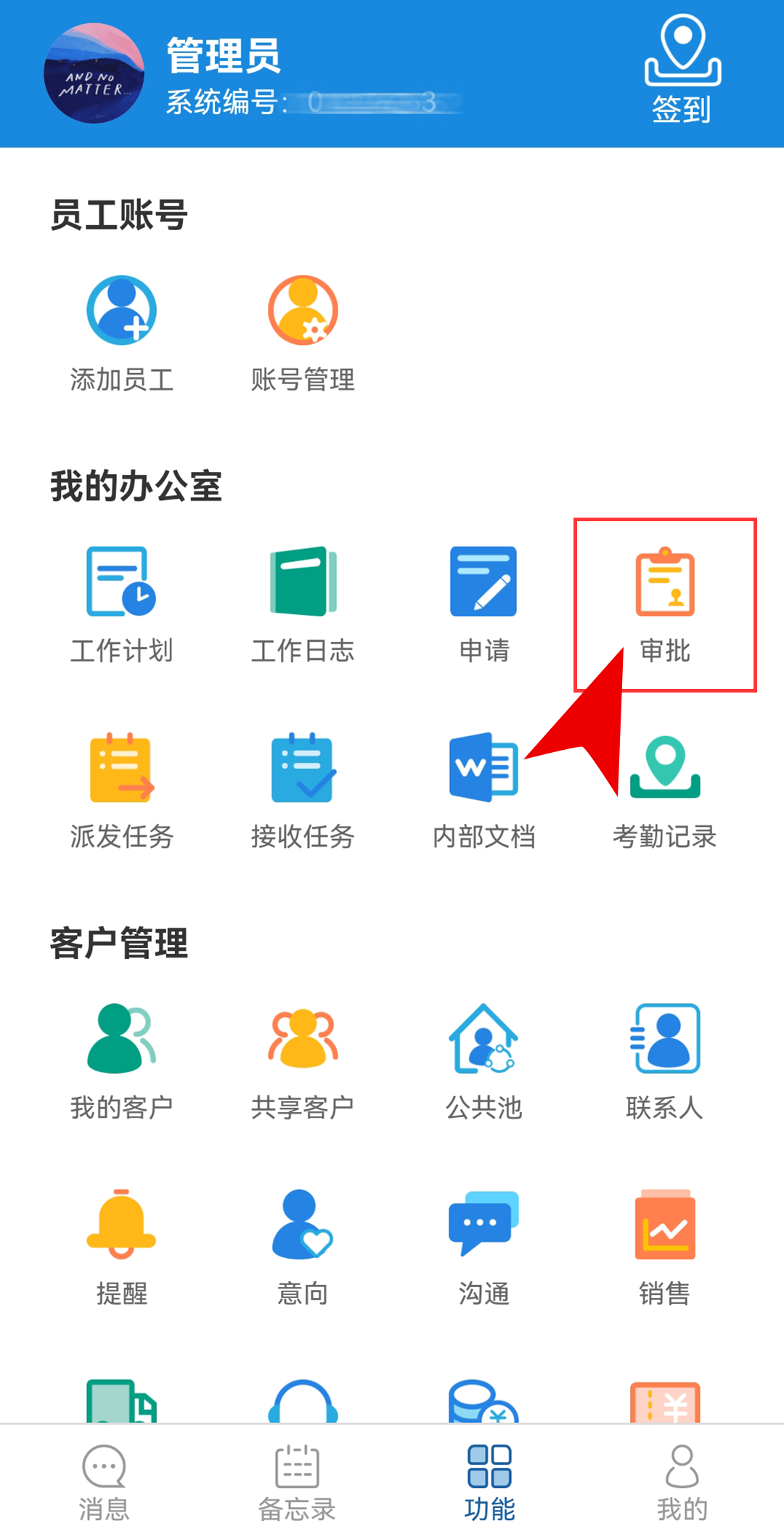Open the 管理员 profile avatar
The width and height of the screenshot is (784, 1539).
pos(94,73)
